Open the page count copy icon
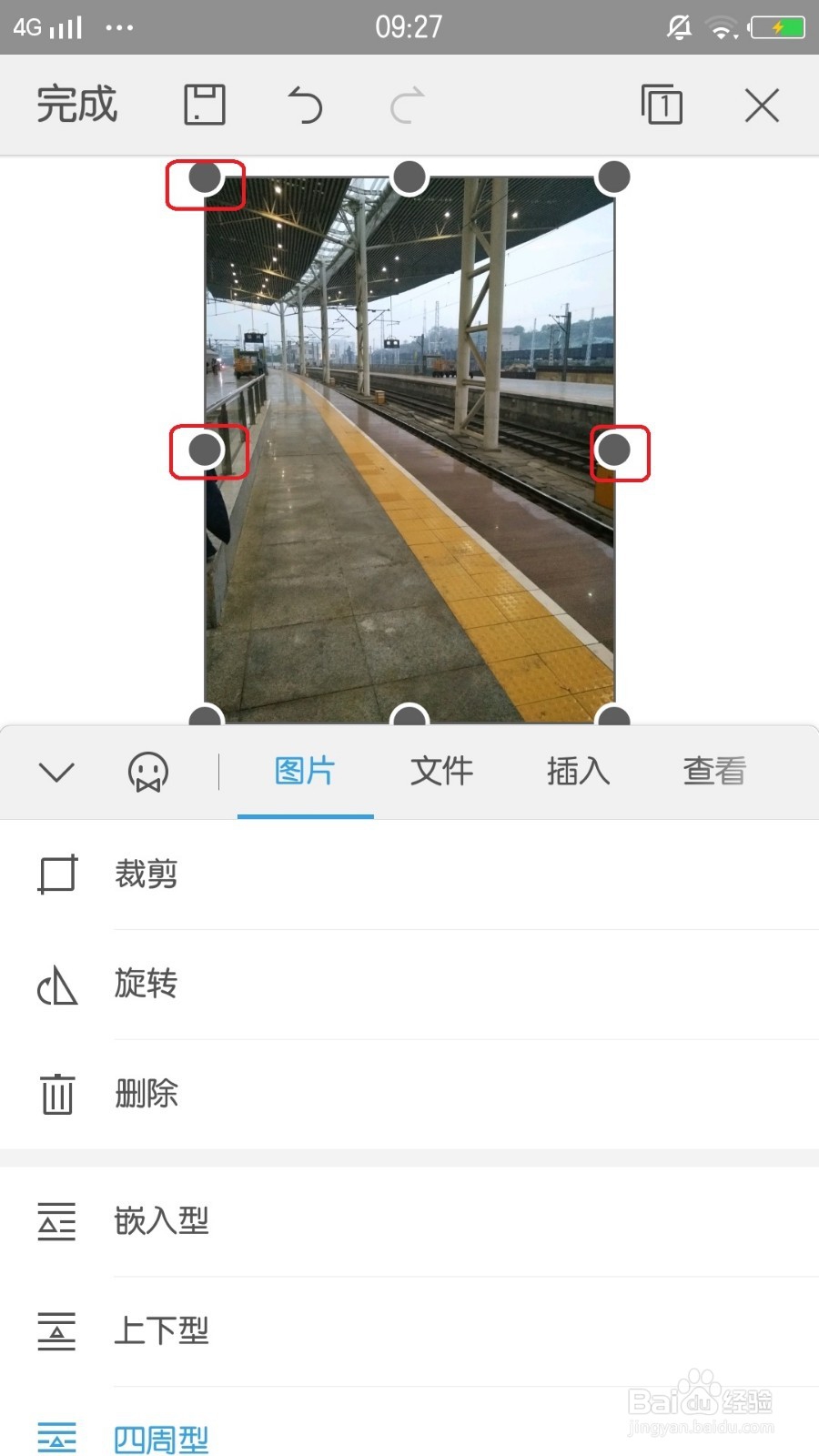819x1456 pixels. pos(663,105)
